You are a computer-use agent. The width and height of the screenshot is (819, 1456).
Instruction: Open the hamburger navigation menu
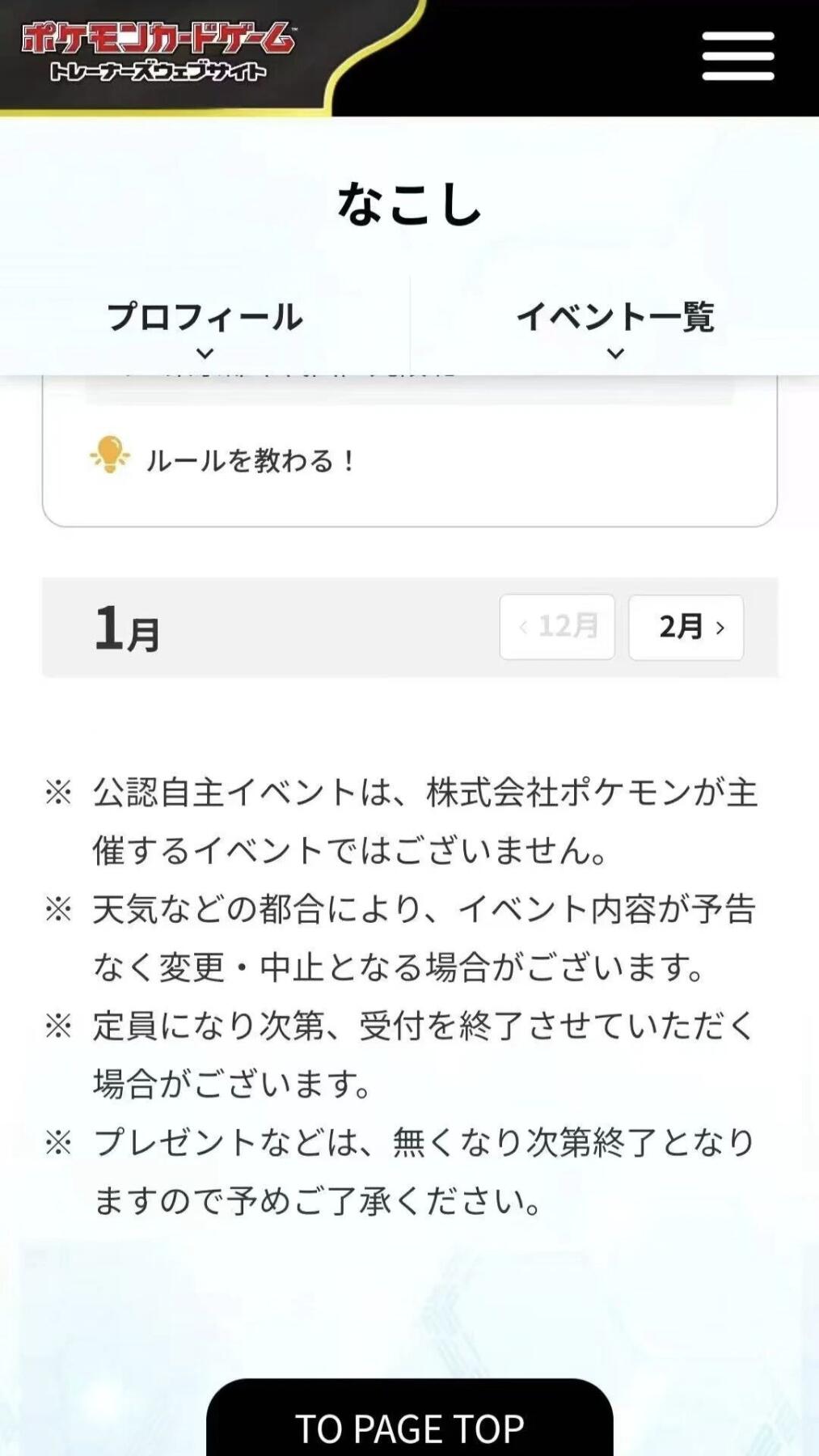[737, 57]
